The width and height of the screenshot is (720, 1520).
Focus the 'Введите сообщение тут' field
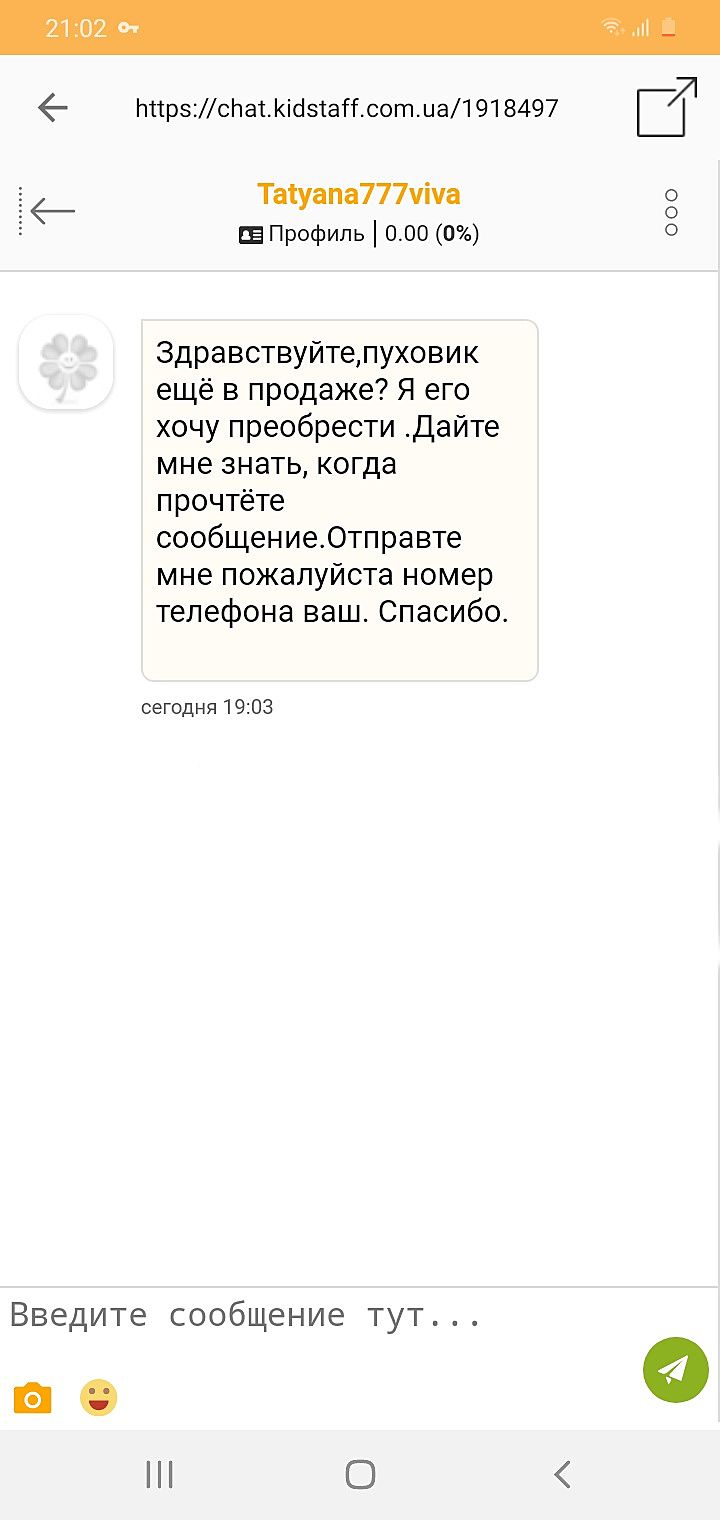[320, 1315]
